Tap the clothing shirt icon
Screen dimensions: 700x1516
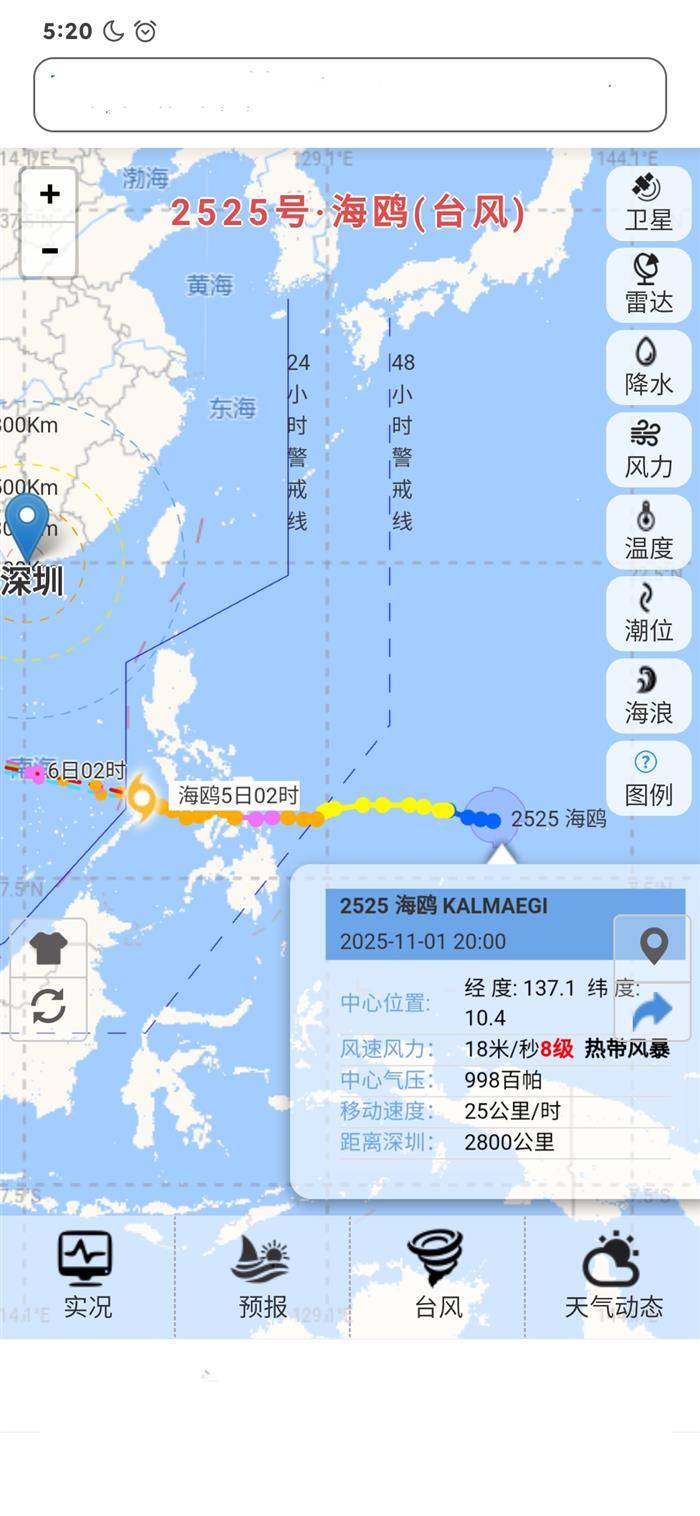pos(49,948)
